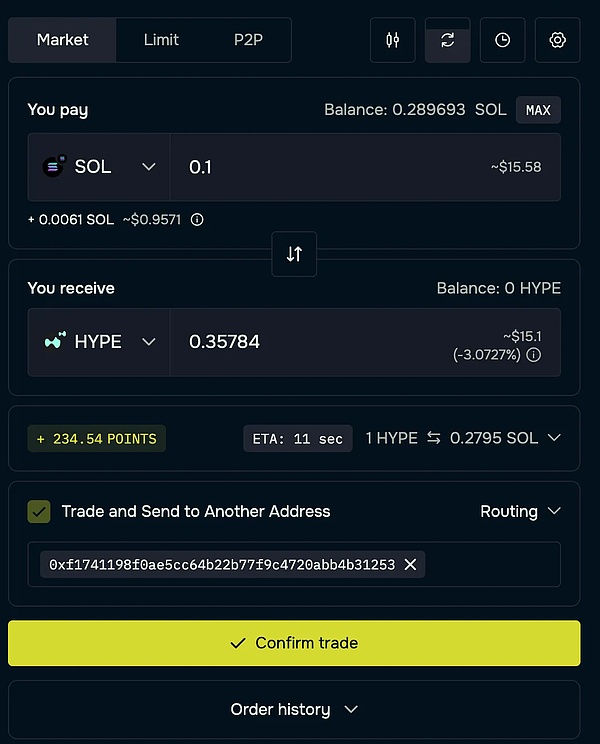Confirm the trade

pyautogui.click(x=294, y=643)
